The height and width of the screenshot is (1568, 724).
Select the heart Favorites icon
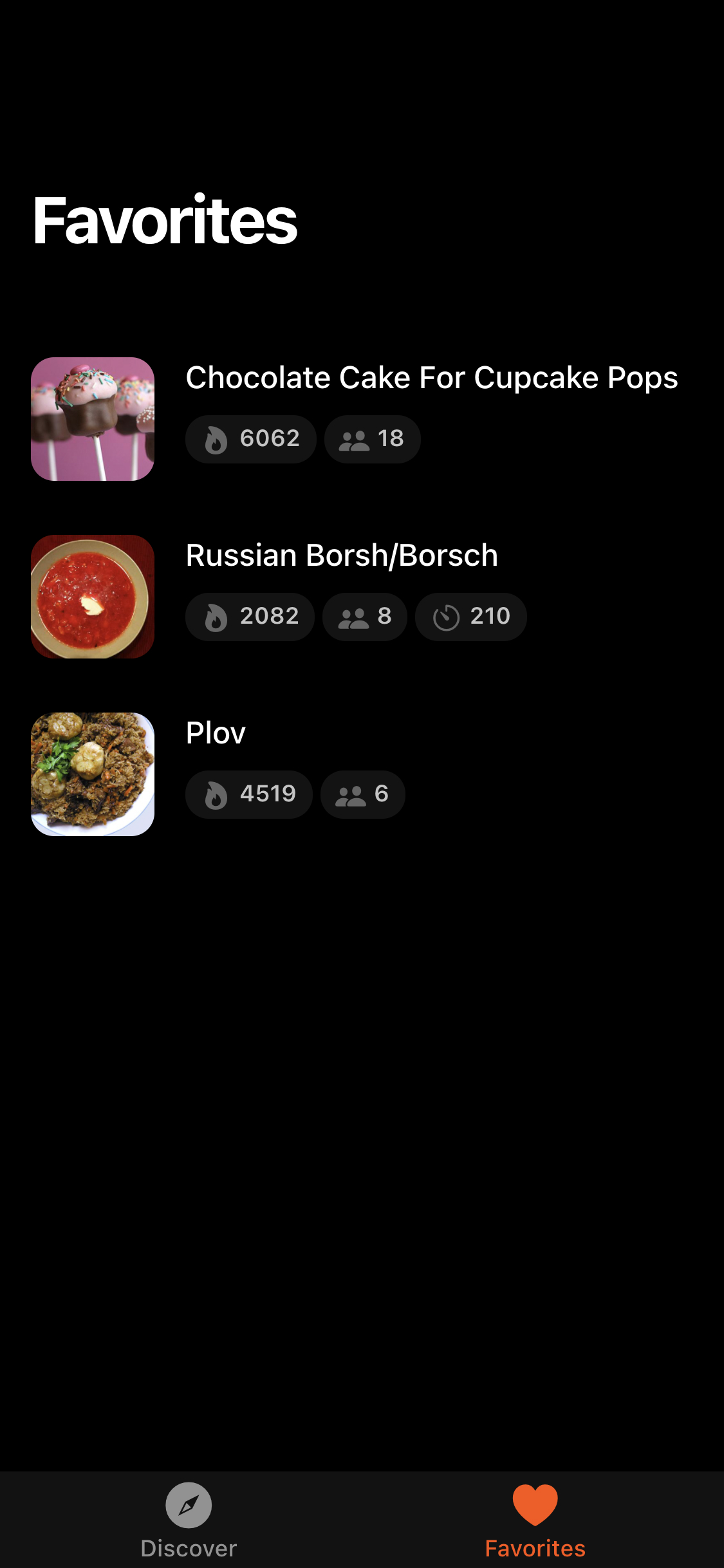(534, 1504)
